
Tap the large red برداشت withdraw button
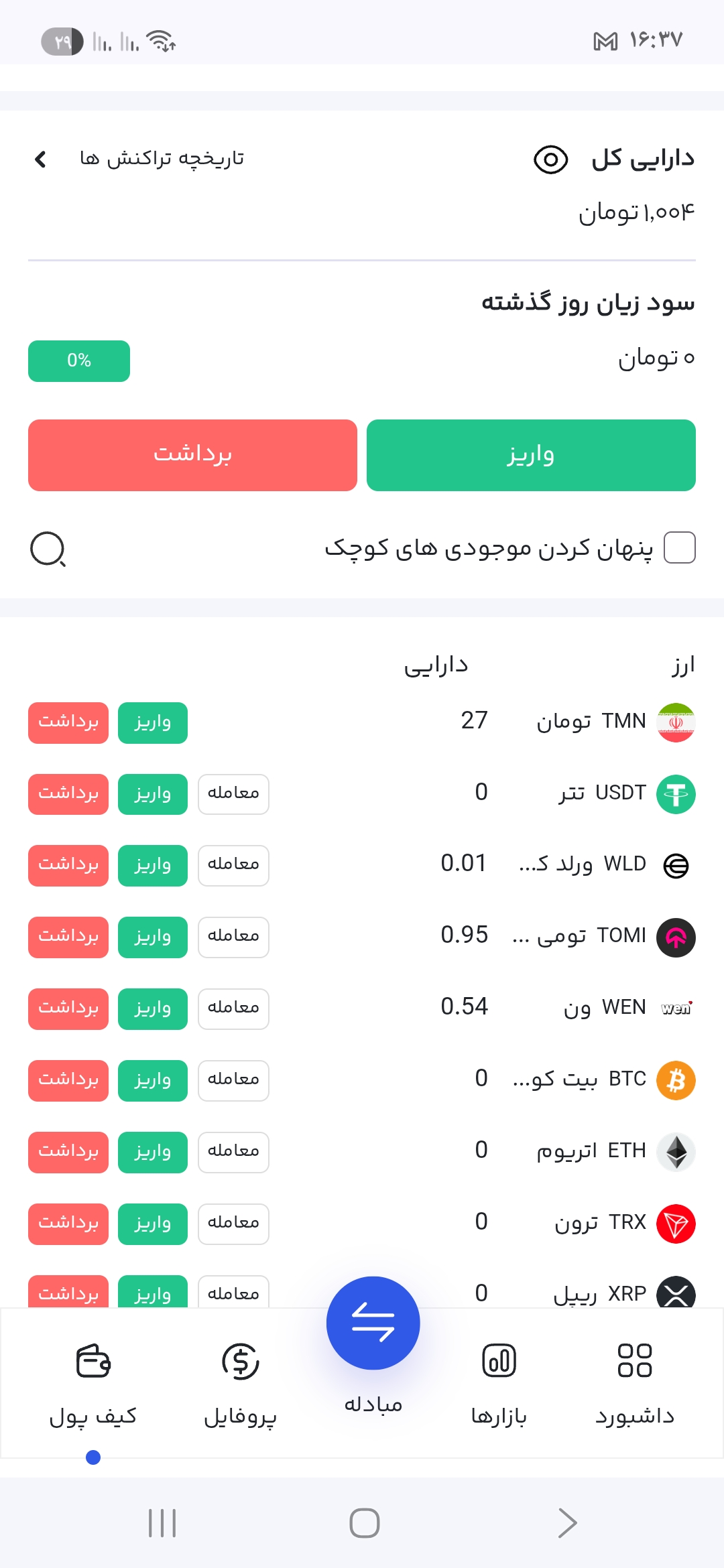(192, 455)
